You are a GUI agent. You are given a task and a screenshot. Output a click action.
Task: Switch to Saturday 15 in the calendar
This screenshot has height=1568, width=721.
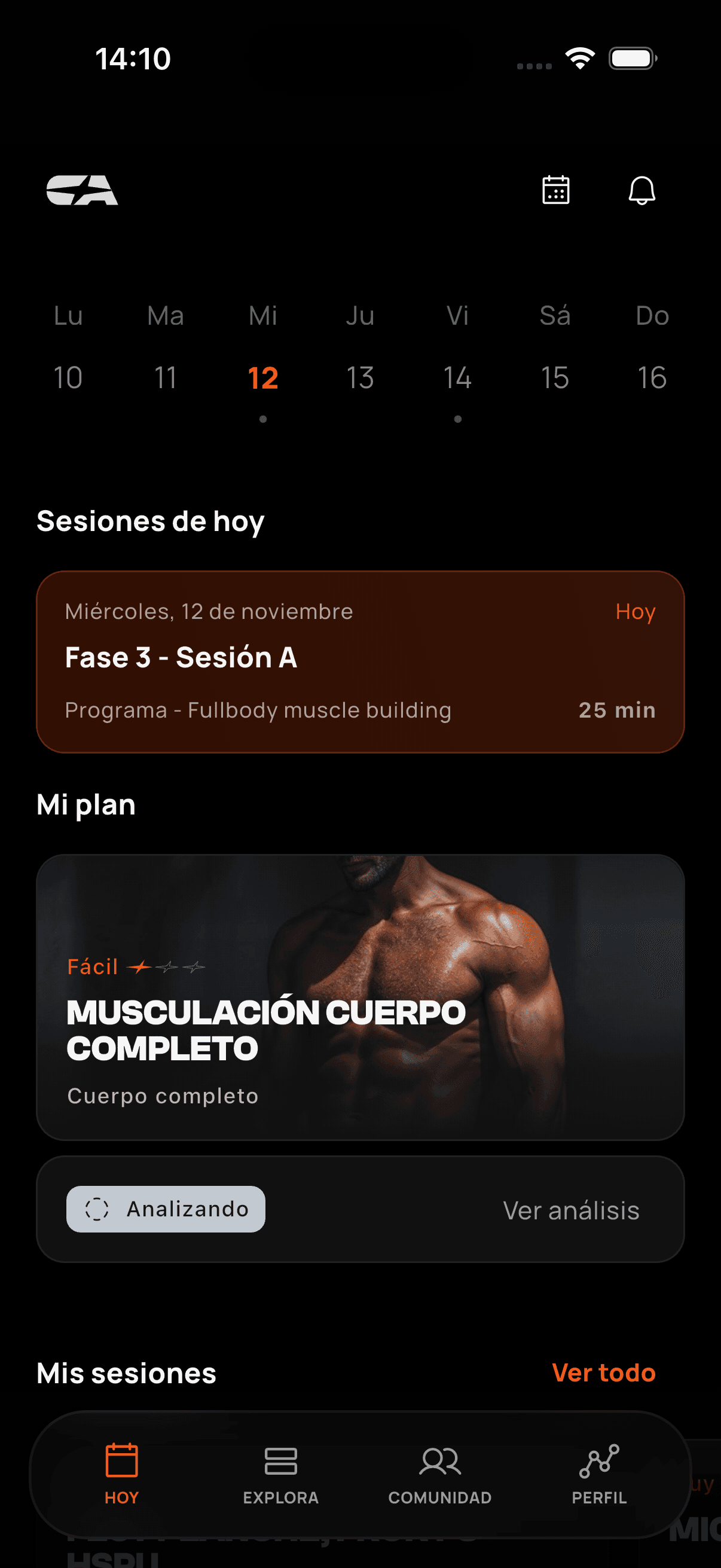coord(555,377)
